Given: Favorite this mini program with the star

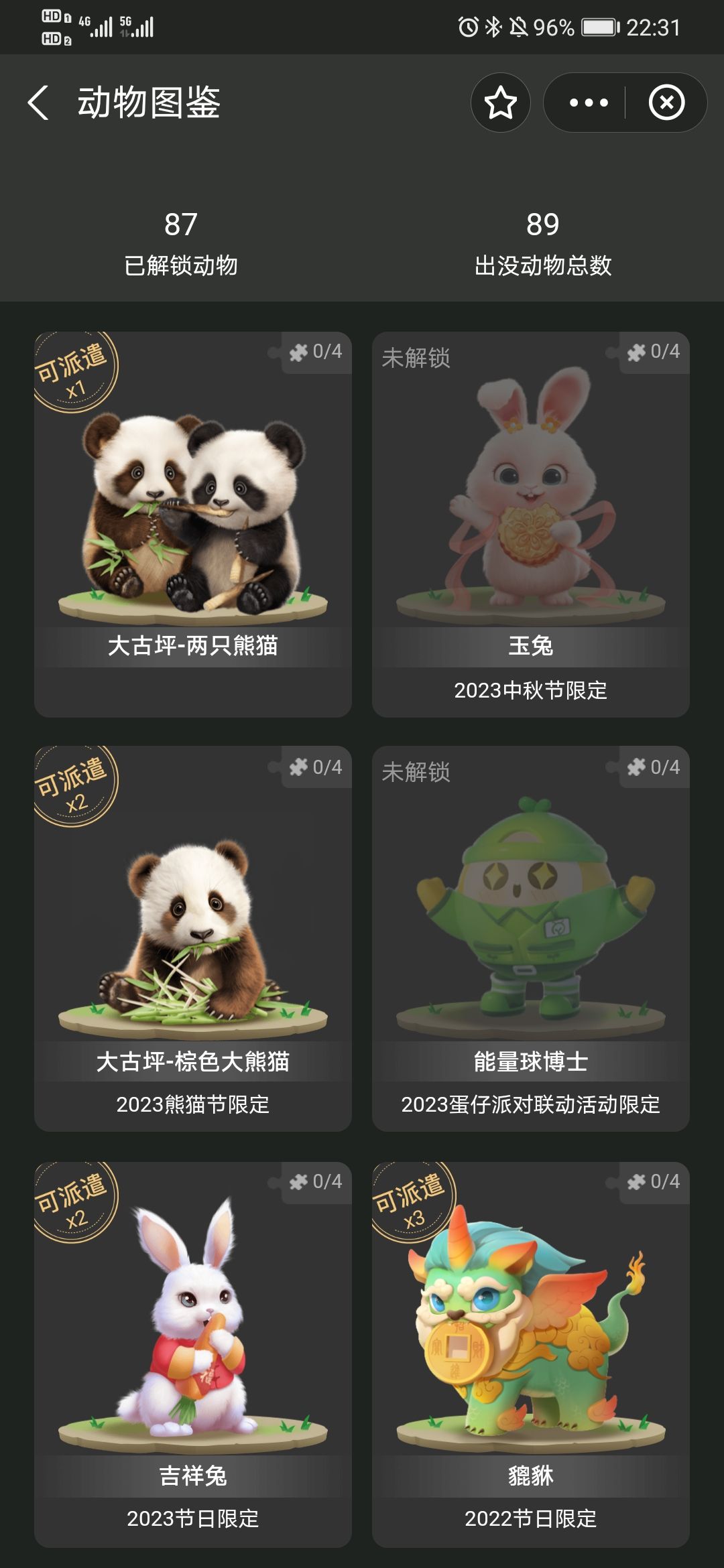Looking at the screenshot, I should point(501,103).
